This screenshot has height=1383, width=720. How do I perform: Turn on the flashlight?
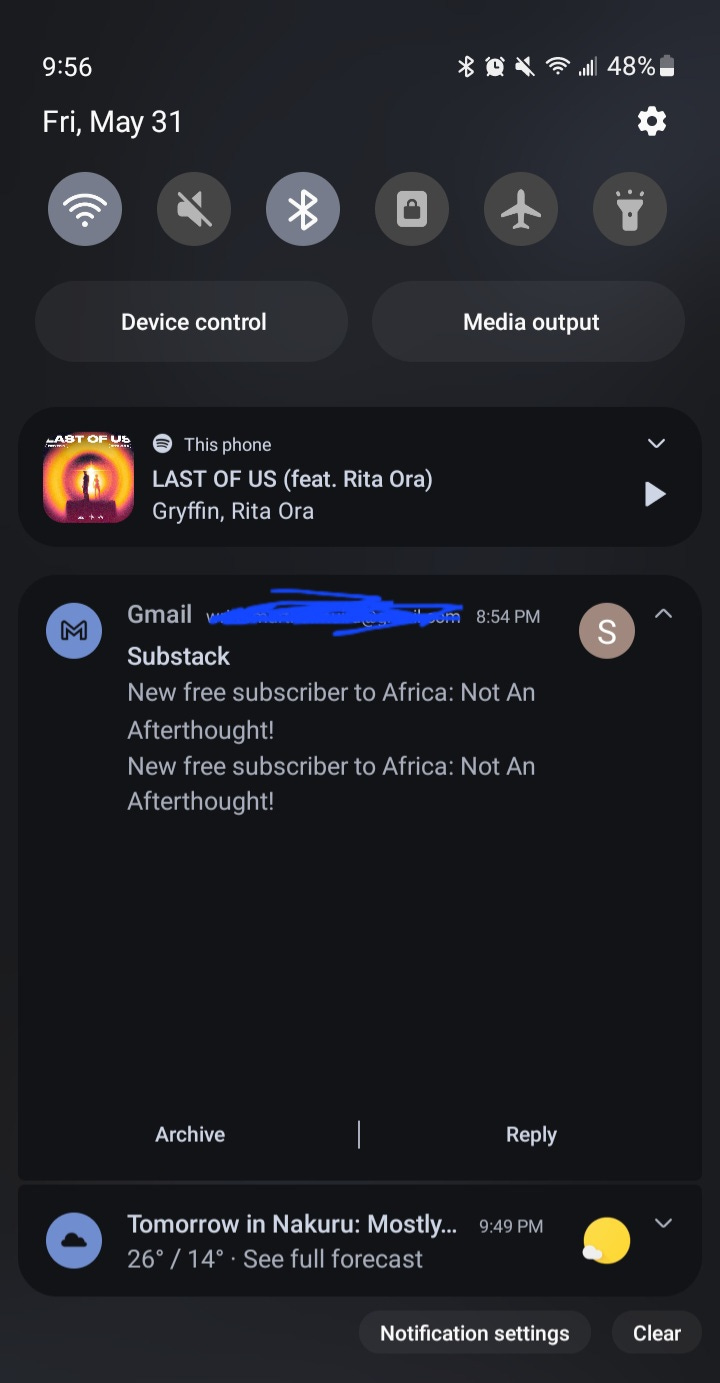pyautogui.click(x=630, y=209)
